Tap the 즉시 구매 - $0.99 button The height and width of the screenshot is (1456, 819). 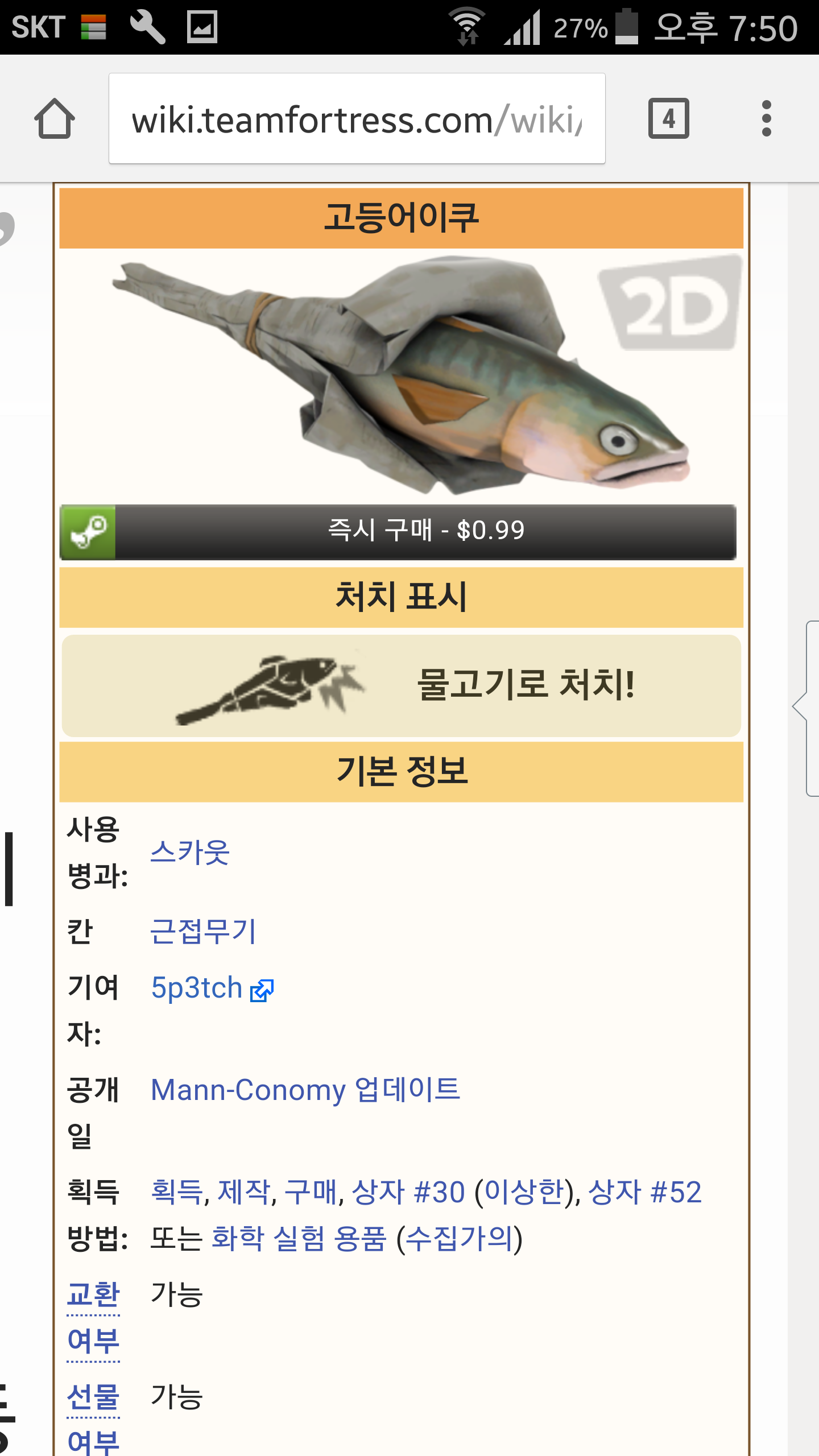click(x=398, y=531)
